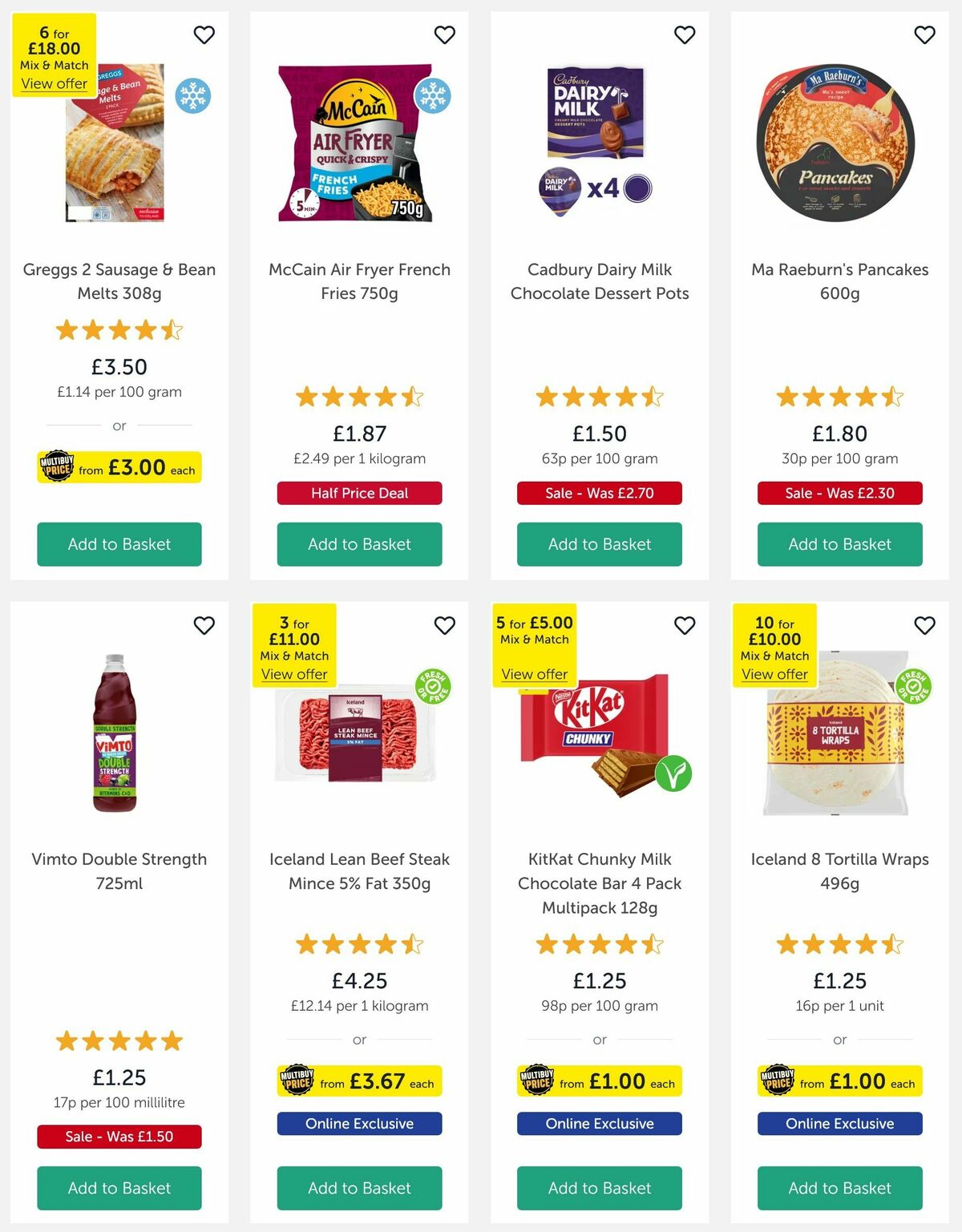Click the heart icon above Cadbury Dairy Milk Dessert Pots
Image resolution: width=962 pixels, height=1232 pixels.
pyautogui.click(x=685, y=35)
